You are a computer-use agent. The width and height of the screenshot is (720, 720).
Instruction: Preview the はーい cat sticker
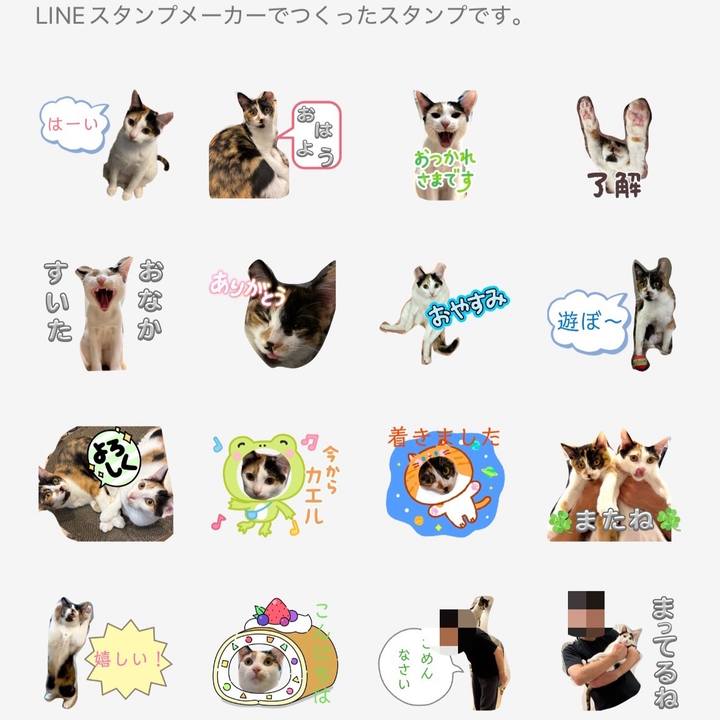(106, 143)
